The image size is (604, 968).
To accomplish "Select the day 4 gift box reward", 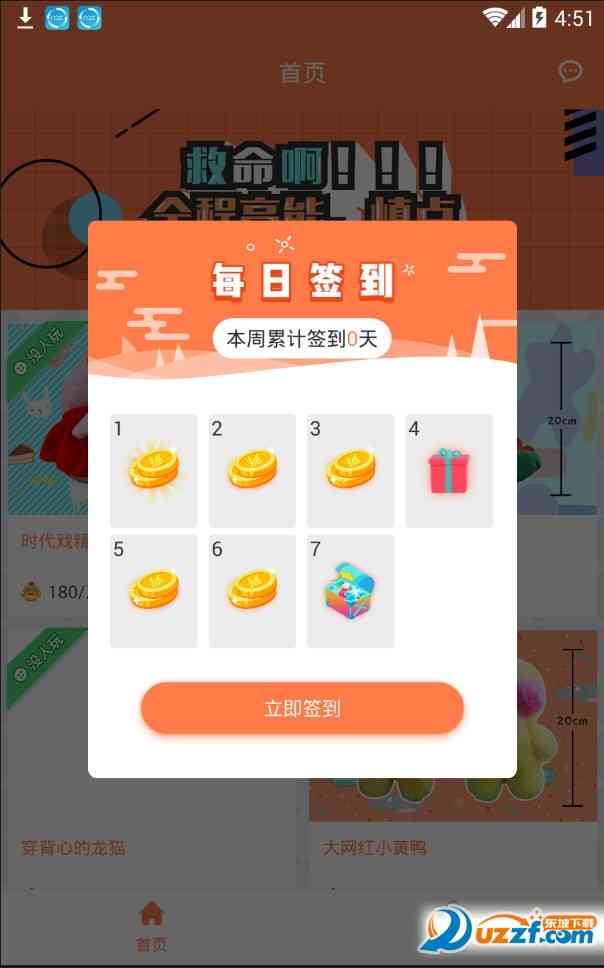I will click(x=449, y=470).
